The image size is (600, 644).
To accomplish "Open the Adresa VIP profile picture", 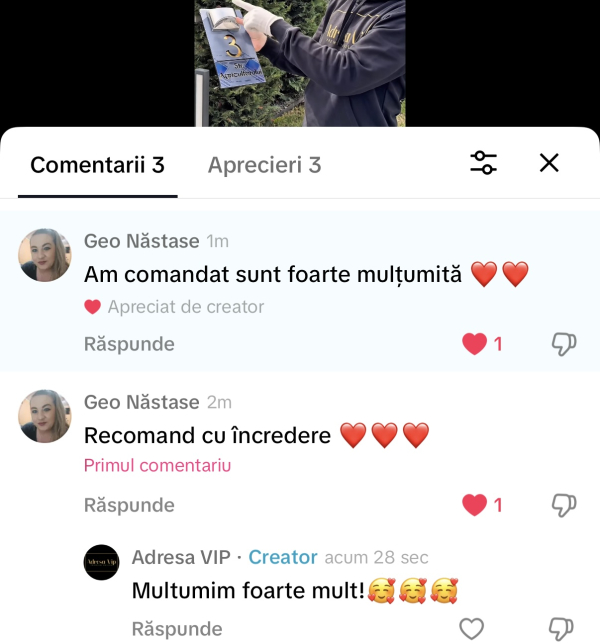I will tap(101, 563).
